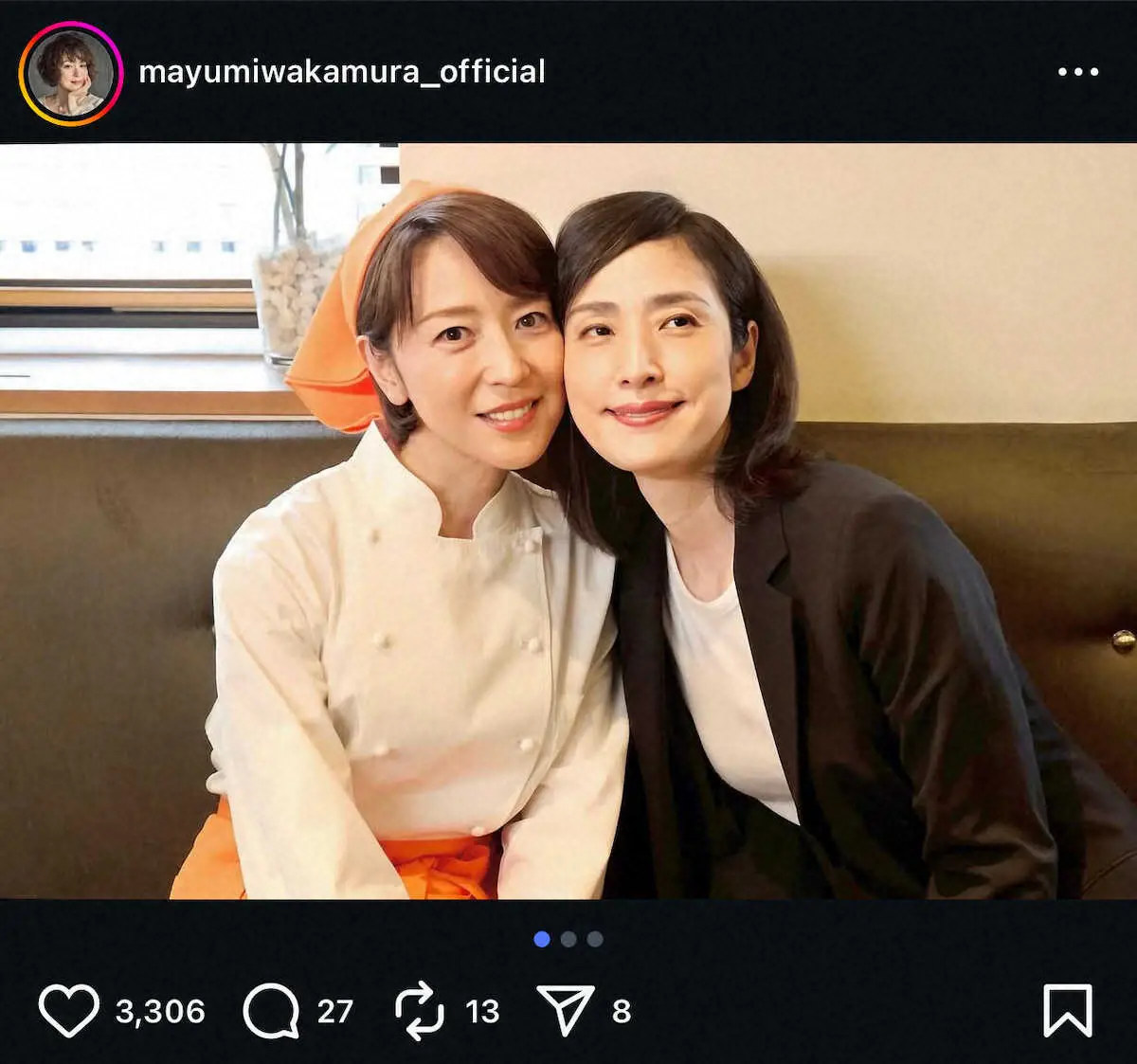Repost this post
Screen dimensions: 1137x1064
[419, 1010]
